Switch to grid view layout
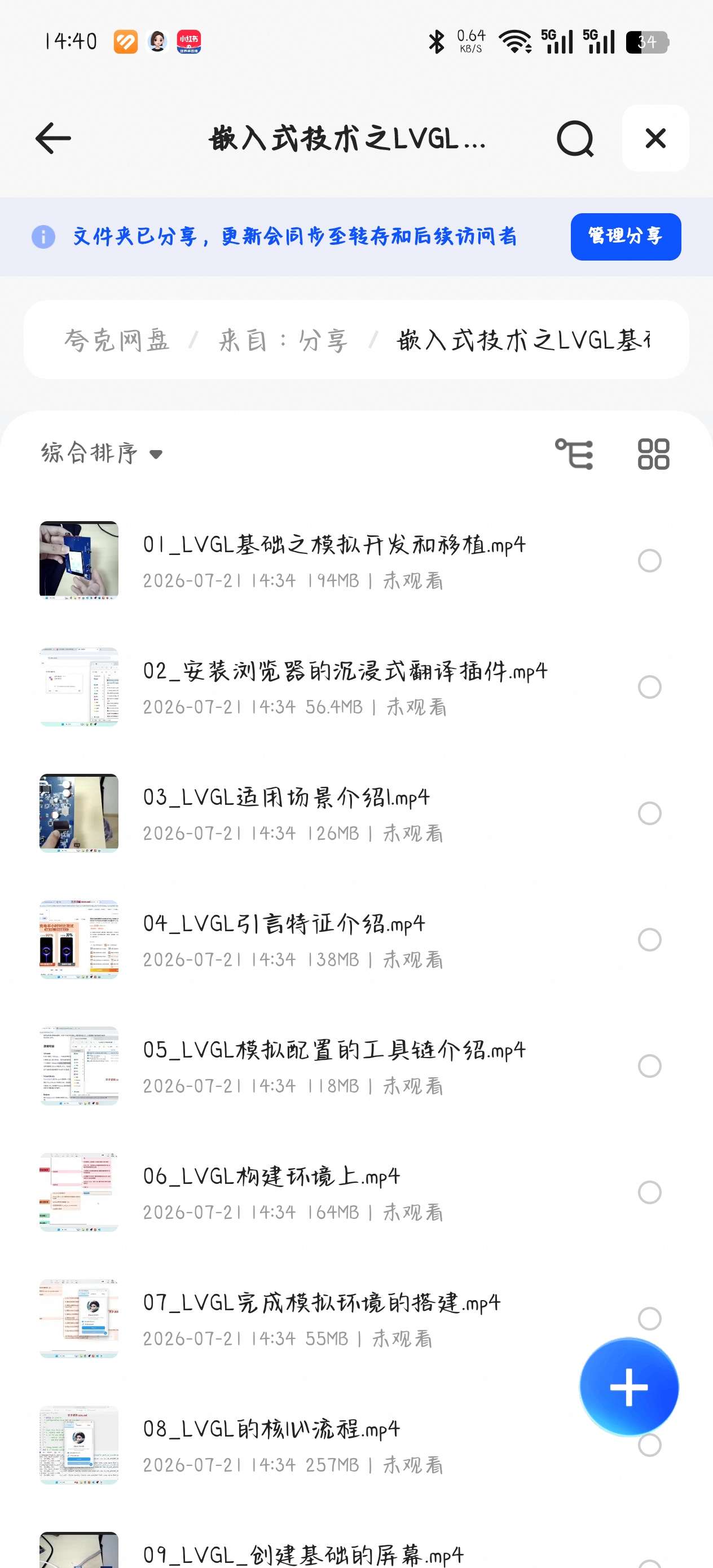 point(653,453)
